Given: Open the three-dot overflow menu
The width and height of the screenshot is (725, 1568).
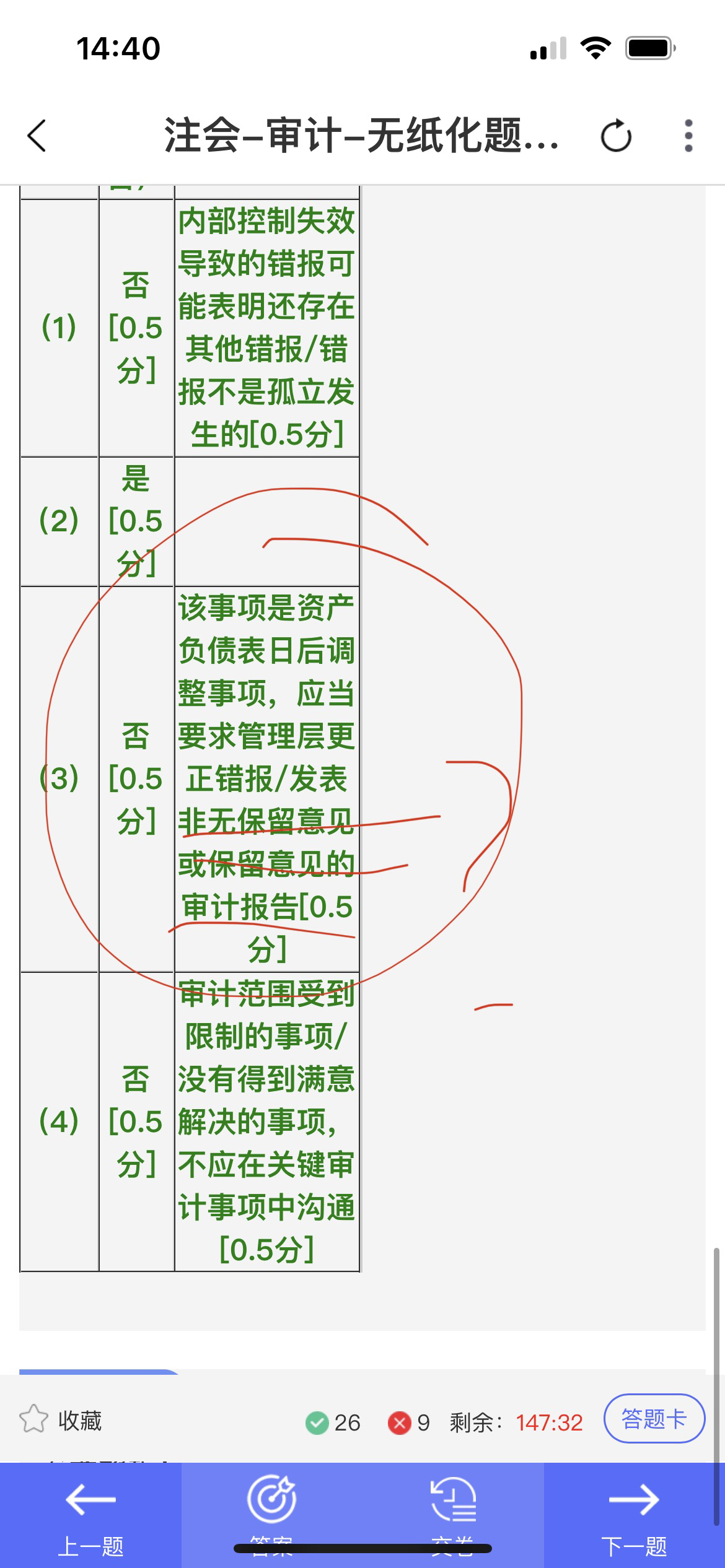Looking at the screenshot, I should 688,136.
